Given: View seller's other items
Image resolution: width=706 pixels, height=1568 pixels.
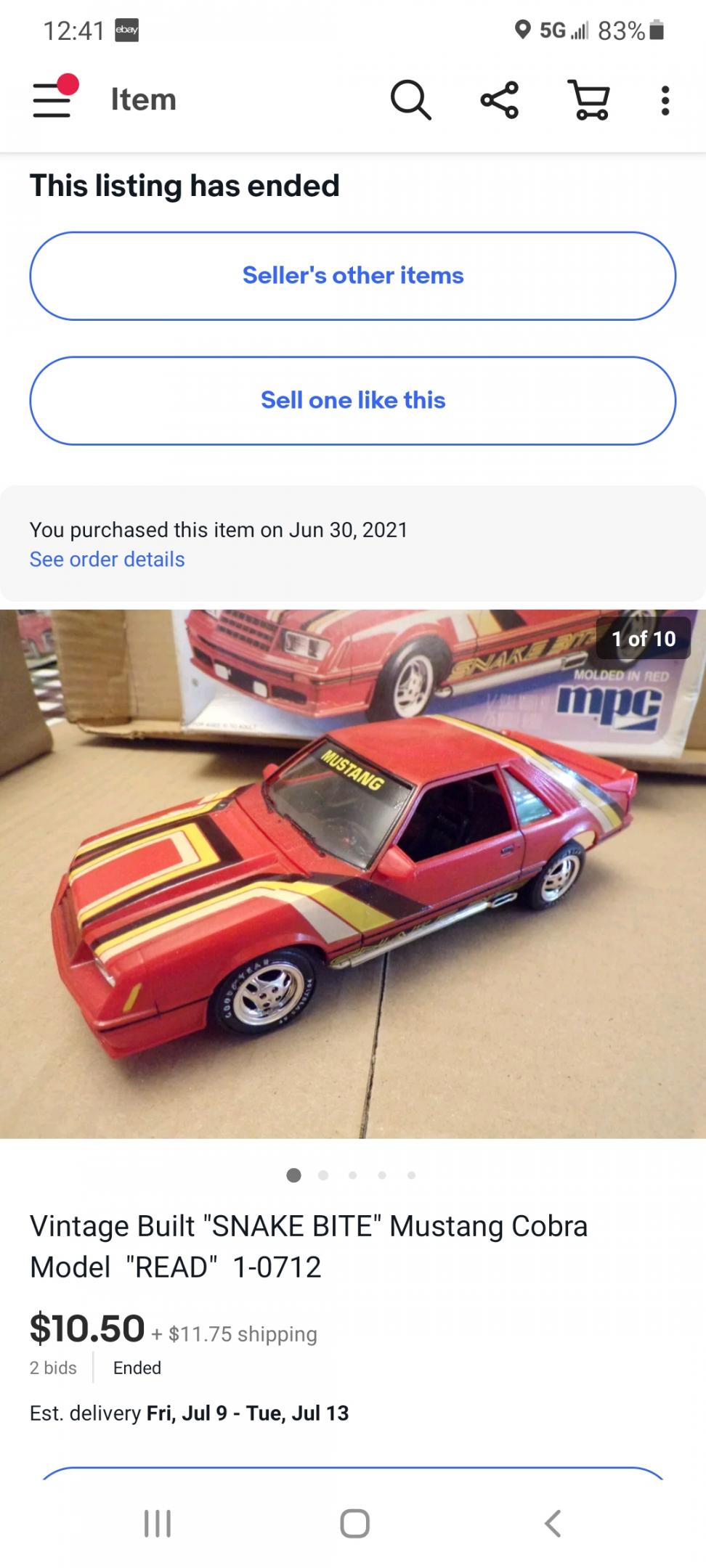Looking at the screenshot, I should pyautogui.click(x=353, y=276).
